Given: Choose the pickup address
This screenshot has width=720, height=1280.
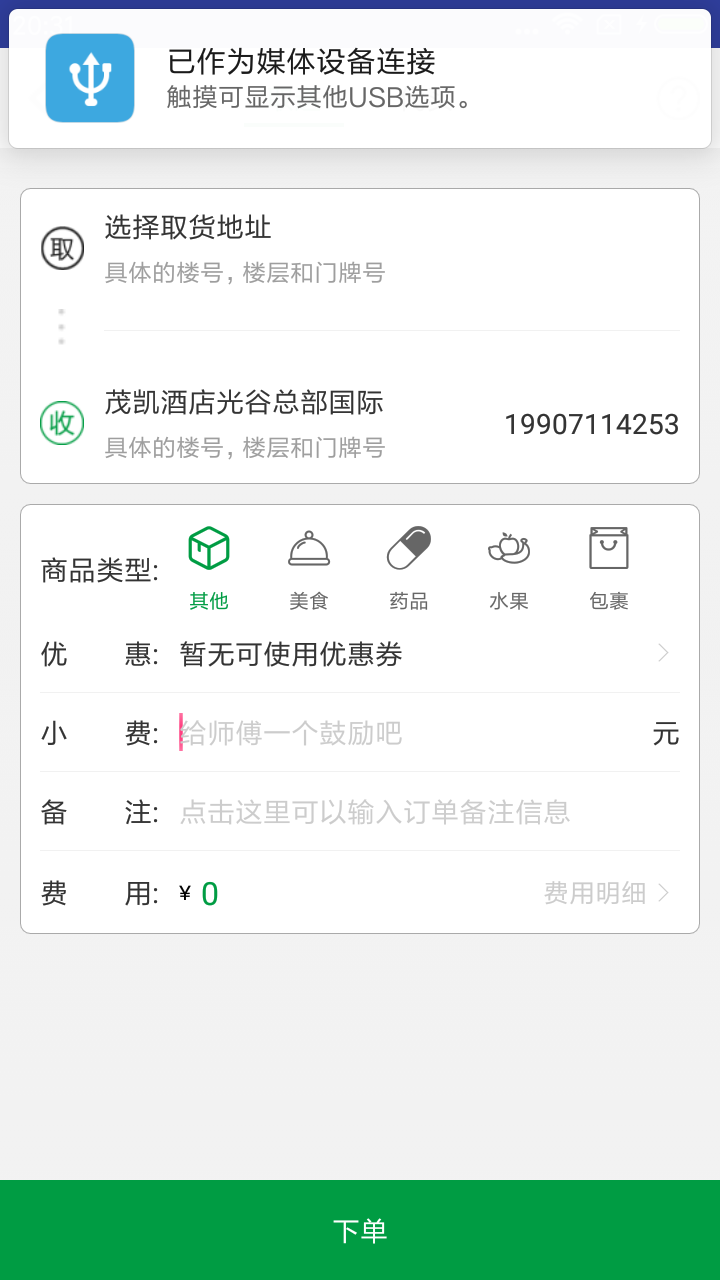Looking at the screenshot, I should (x=360, y=249).
